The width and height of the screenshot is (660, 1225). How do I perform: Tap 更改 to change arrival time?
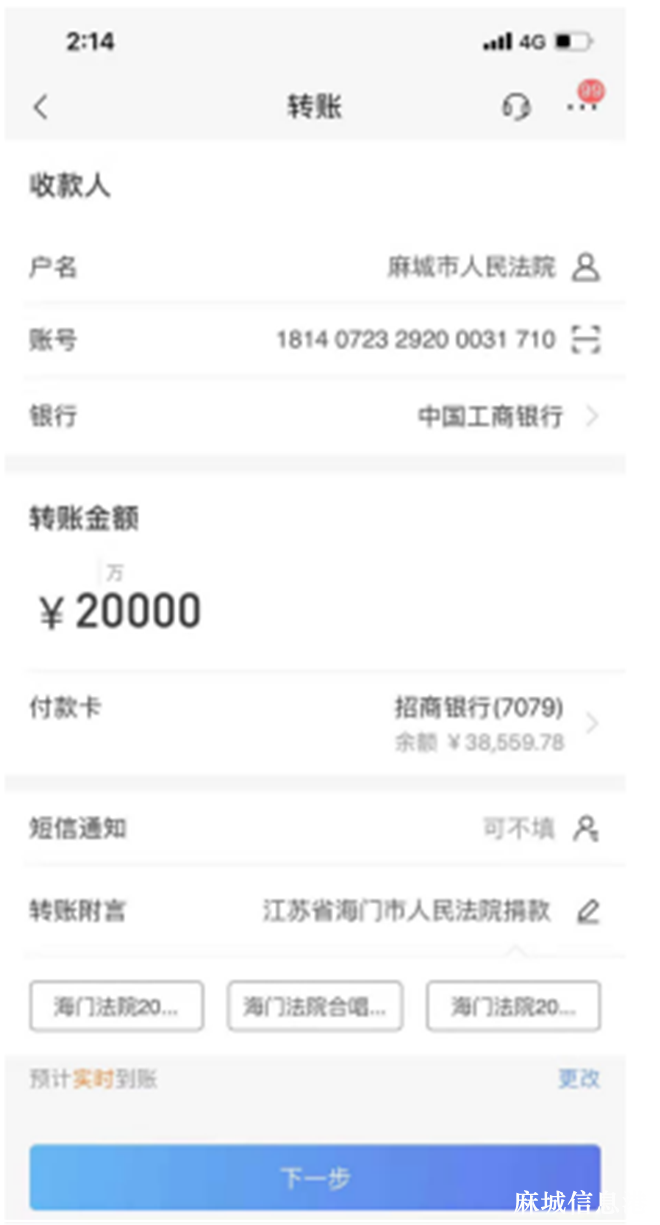point(579,1078)
